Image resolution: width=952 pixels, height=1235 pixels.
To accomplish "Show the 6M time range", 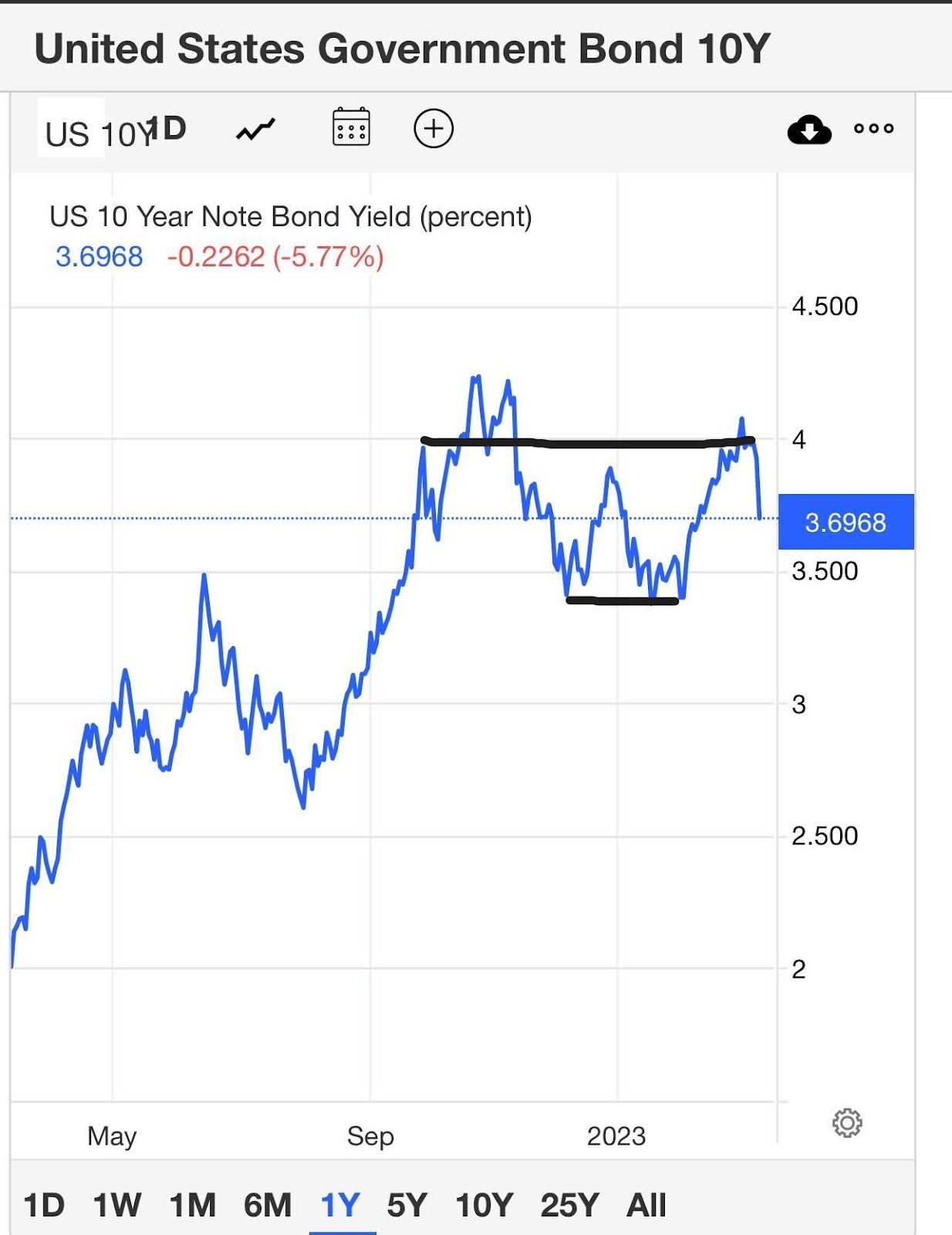I will 267,1205.
